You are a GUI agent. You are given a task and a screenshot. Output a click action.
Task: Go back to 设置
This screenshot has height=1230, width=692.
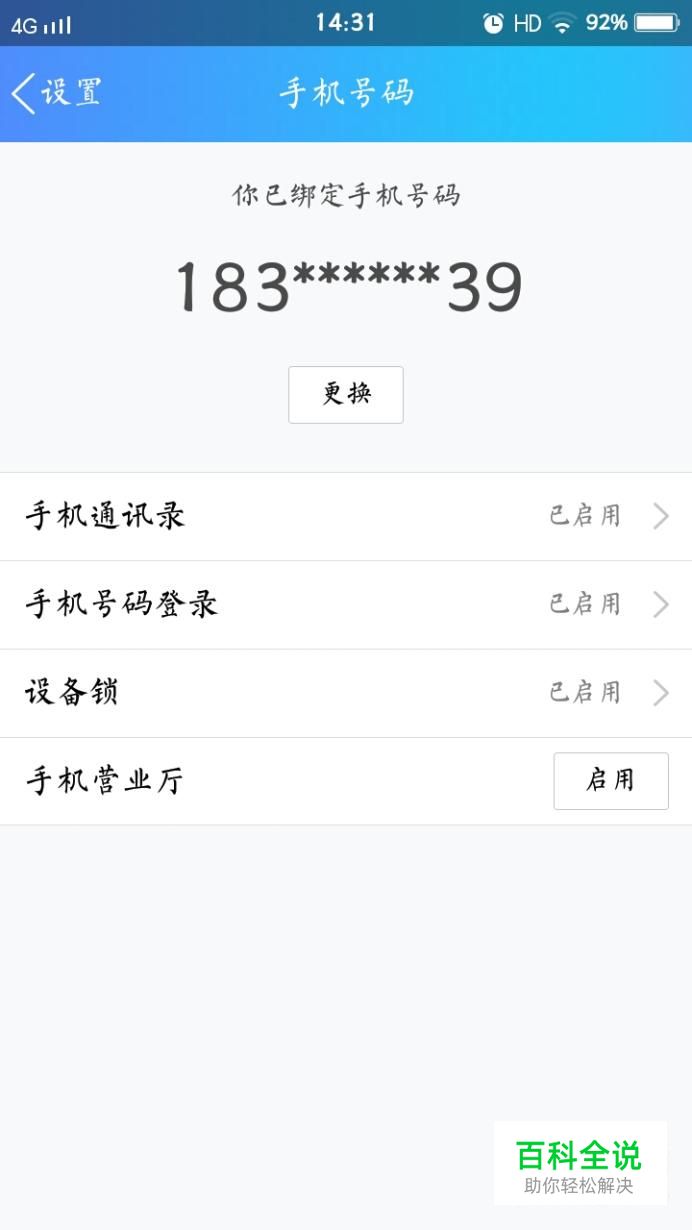click(56, 93)
